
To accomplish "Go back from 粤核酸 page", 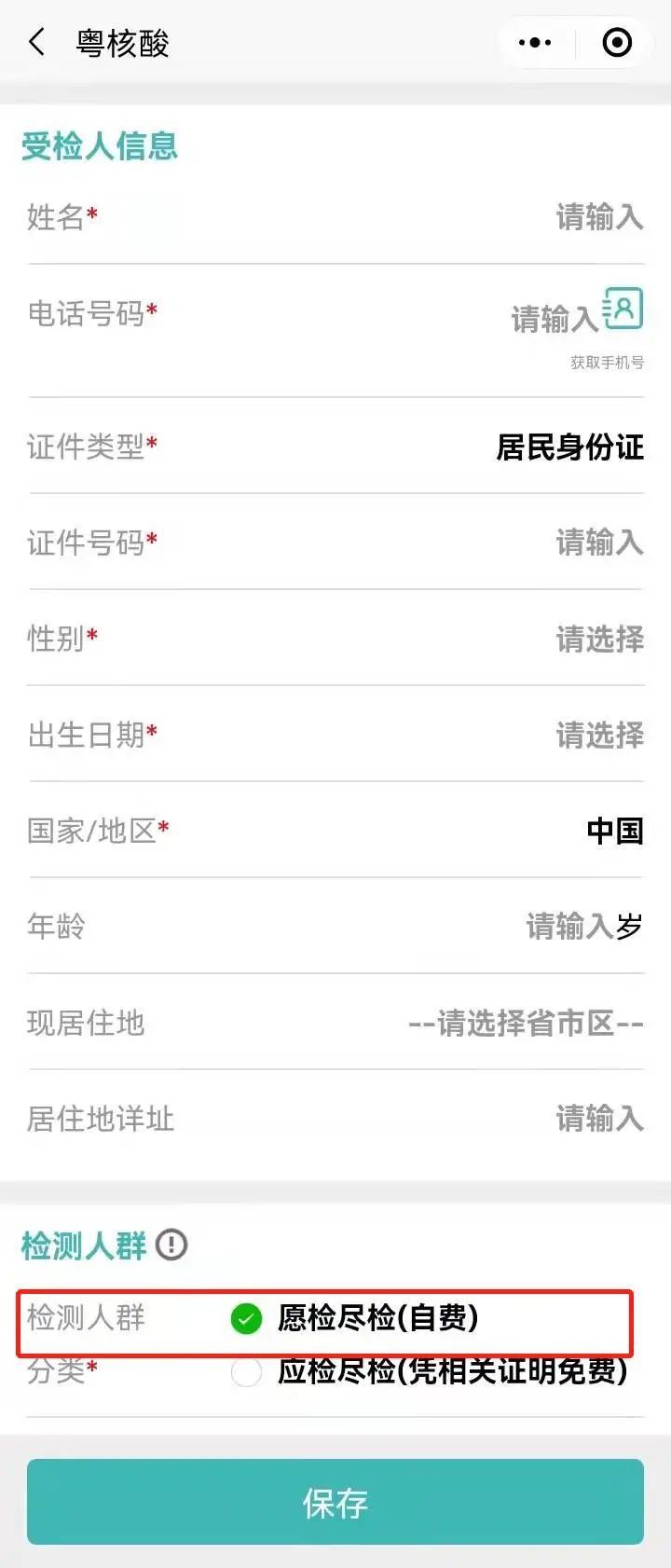I will [x=37, y=43].
